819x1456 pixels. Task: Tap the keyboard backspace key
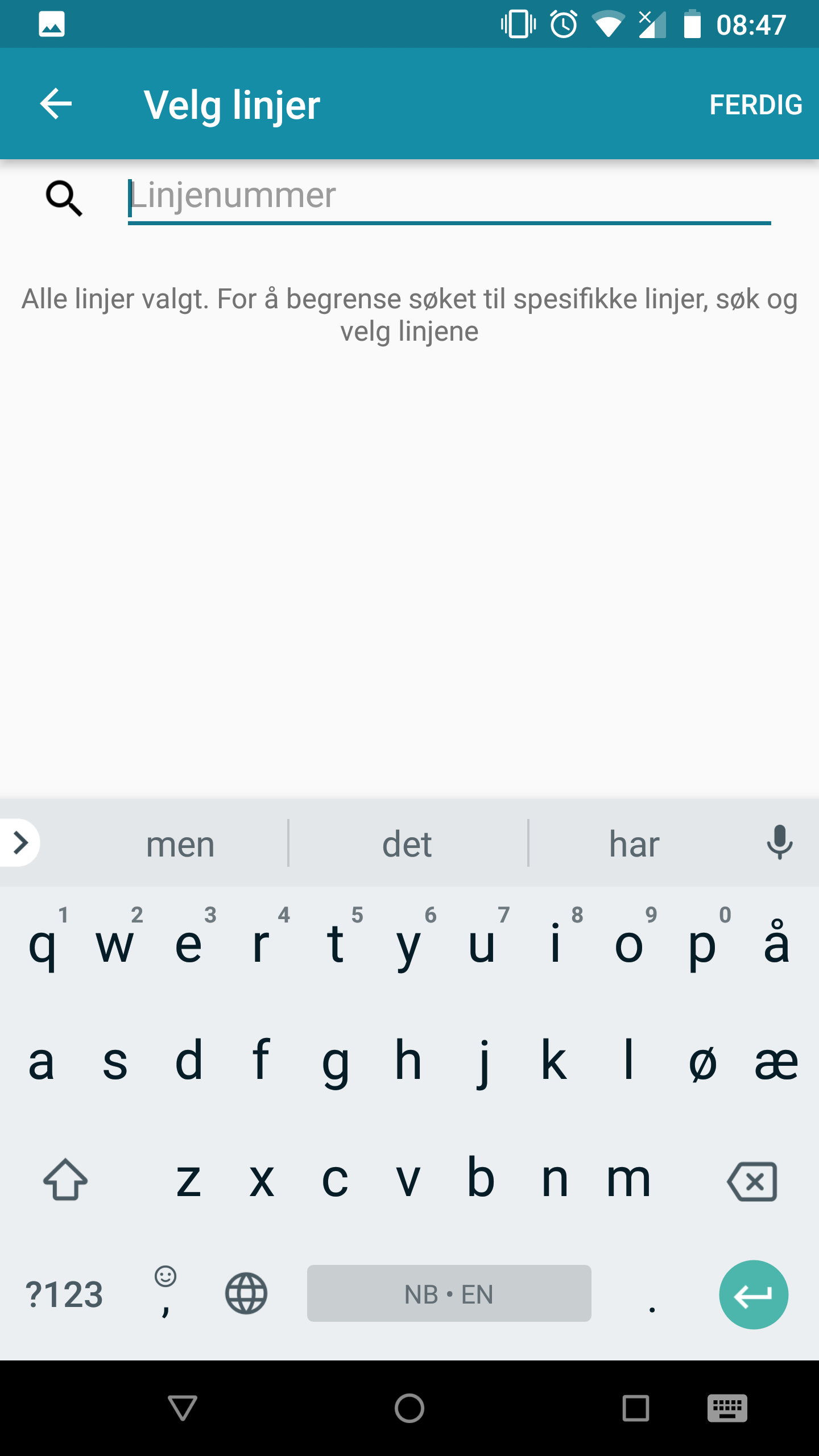pos(752,1182)
